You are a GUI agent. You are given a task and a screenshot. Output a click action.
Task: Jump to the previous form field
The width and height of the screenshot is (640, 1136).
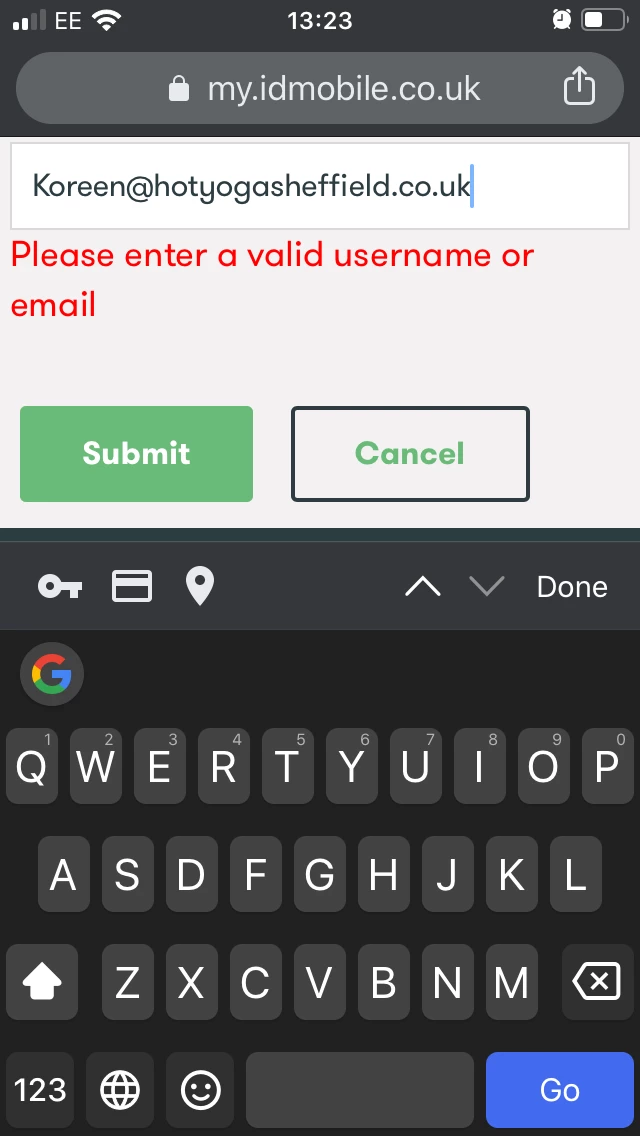(x=422, y=586)
